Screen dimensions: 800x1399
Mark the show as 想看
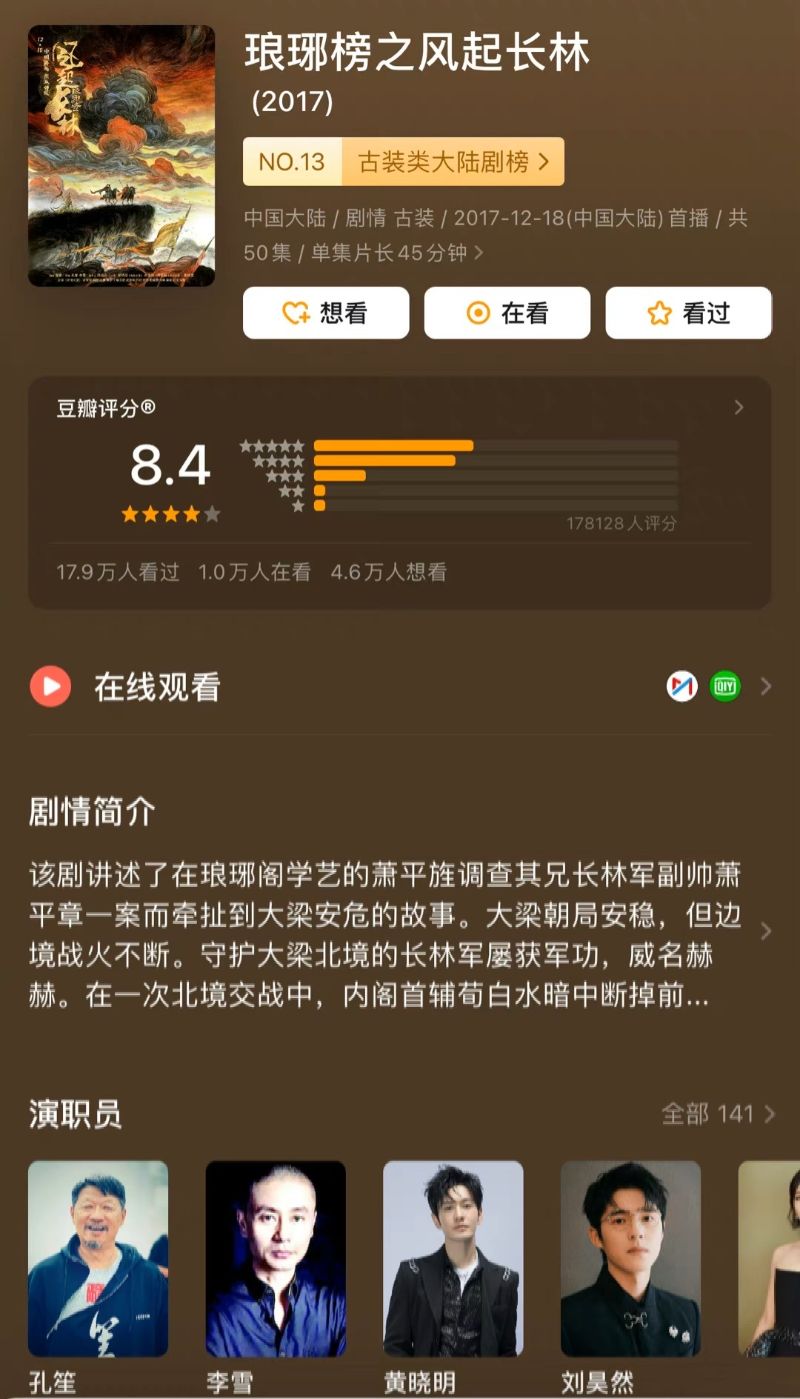[326, 313]
